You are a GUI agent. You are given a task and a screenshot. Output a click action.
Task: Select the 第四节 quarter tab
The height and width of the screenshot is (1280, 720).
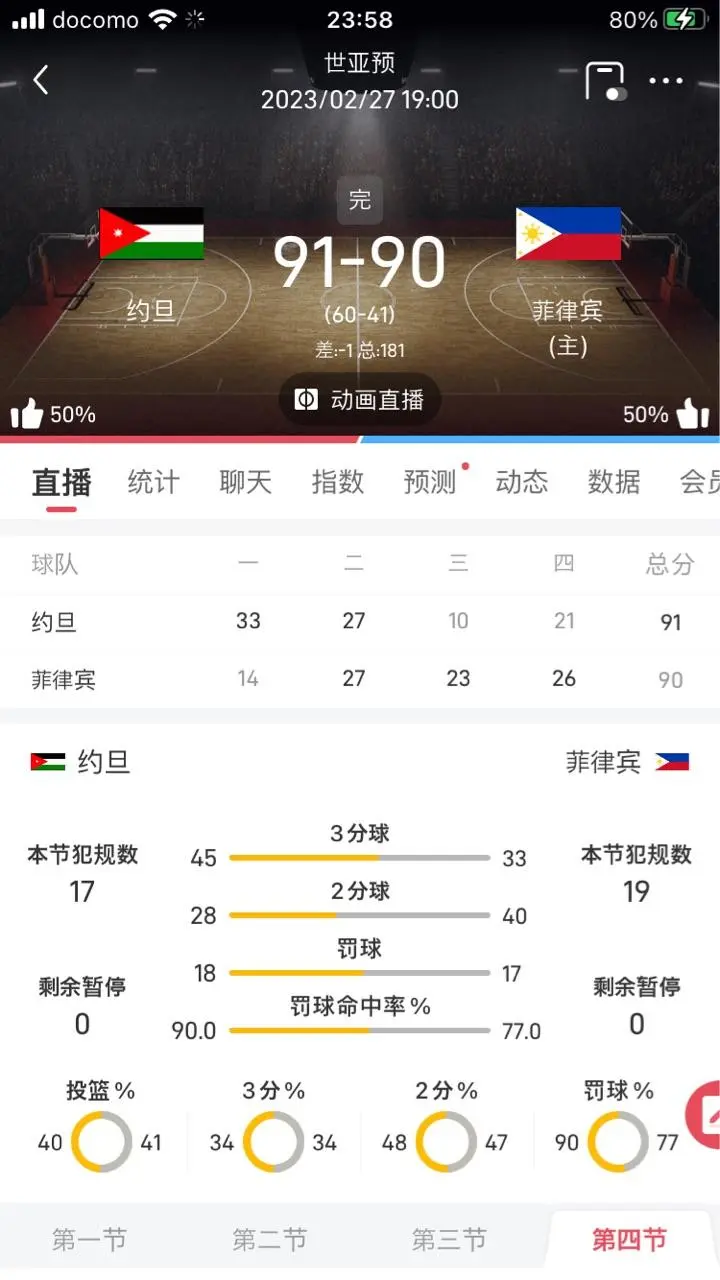pyautogui.click(x=628, y=1237)
